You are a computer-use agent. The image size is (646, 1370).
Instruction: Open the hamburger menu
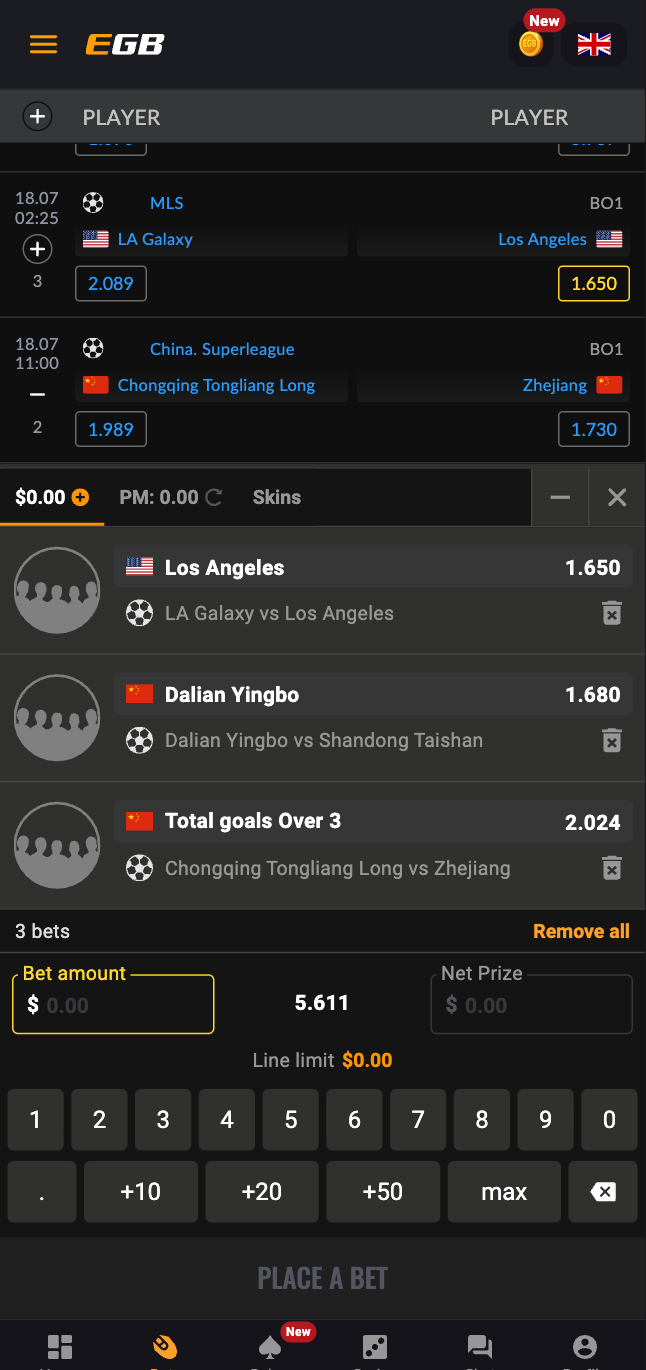[43, 44]
